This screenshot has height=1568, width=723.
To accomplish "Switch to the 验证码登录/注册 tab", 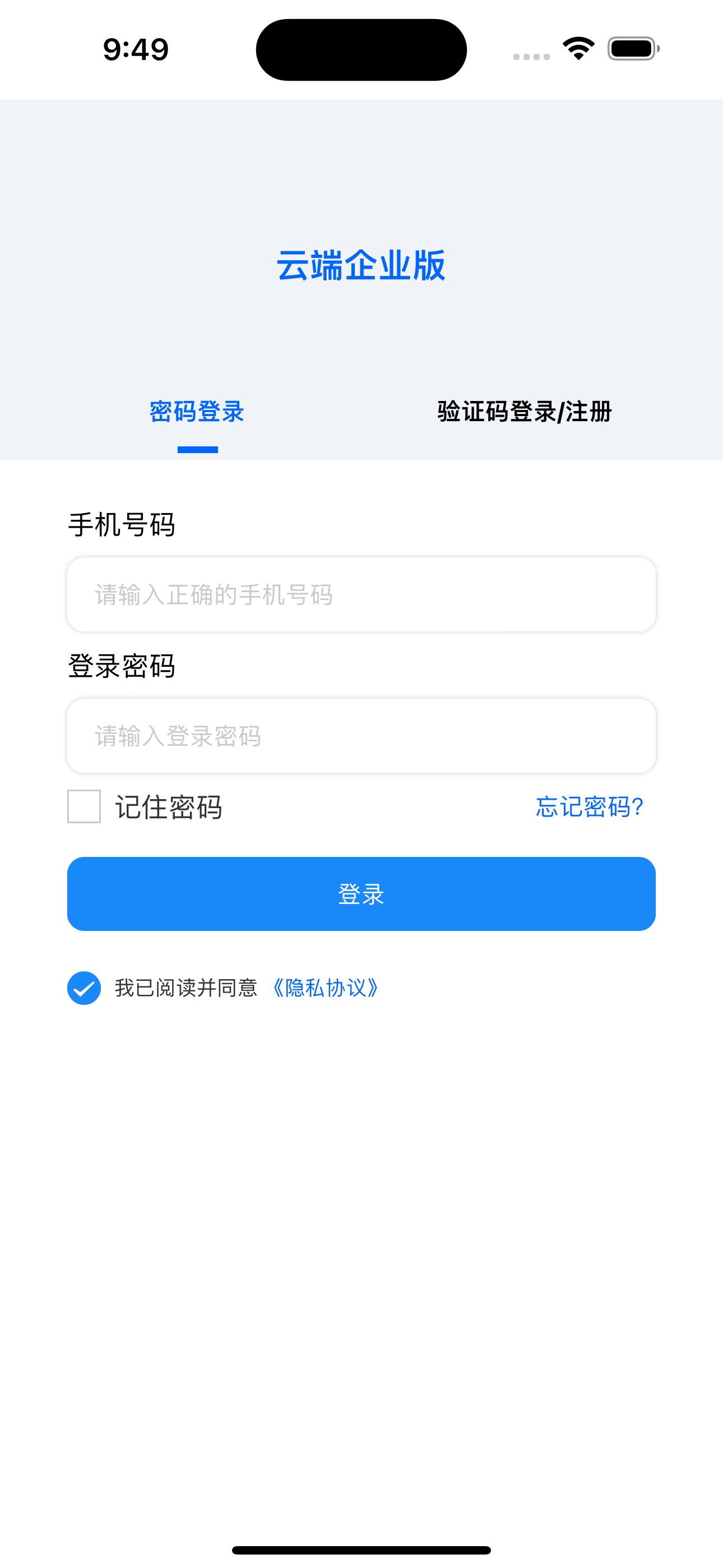I will pos(523,412).
